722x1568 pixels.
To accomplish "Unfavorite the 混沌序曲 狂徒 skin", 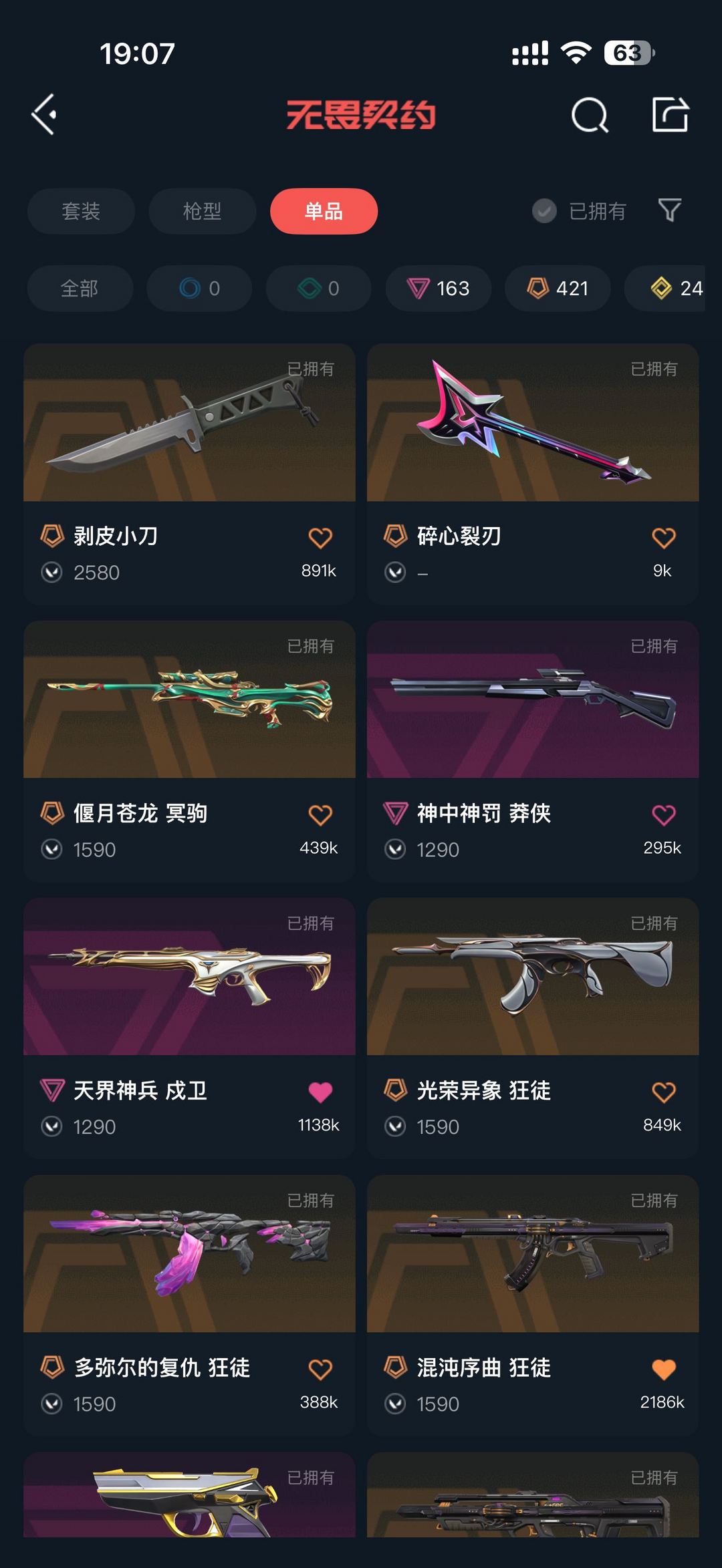I will click(x=663, y=1368).
